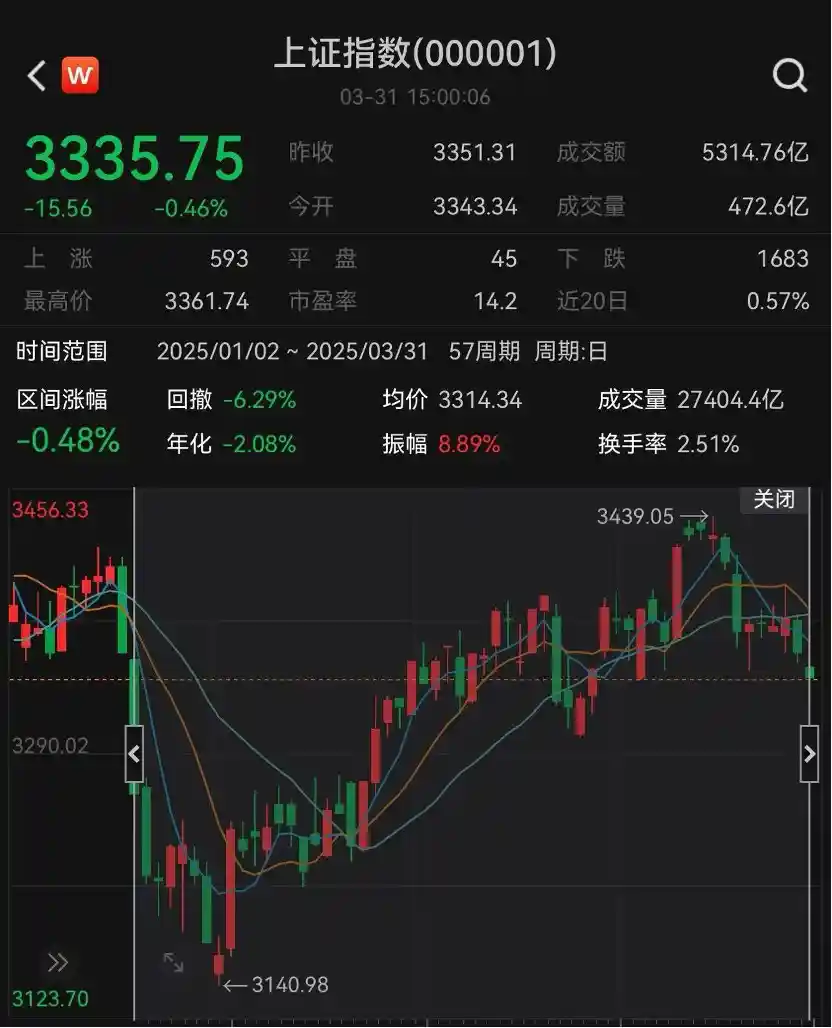The height and width of the screenshot is (1028, 832).
Task: Click the left arrow to scroll chart earlier
Action: pos(133,755)
